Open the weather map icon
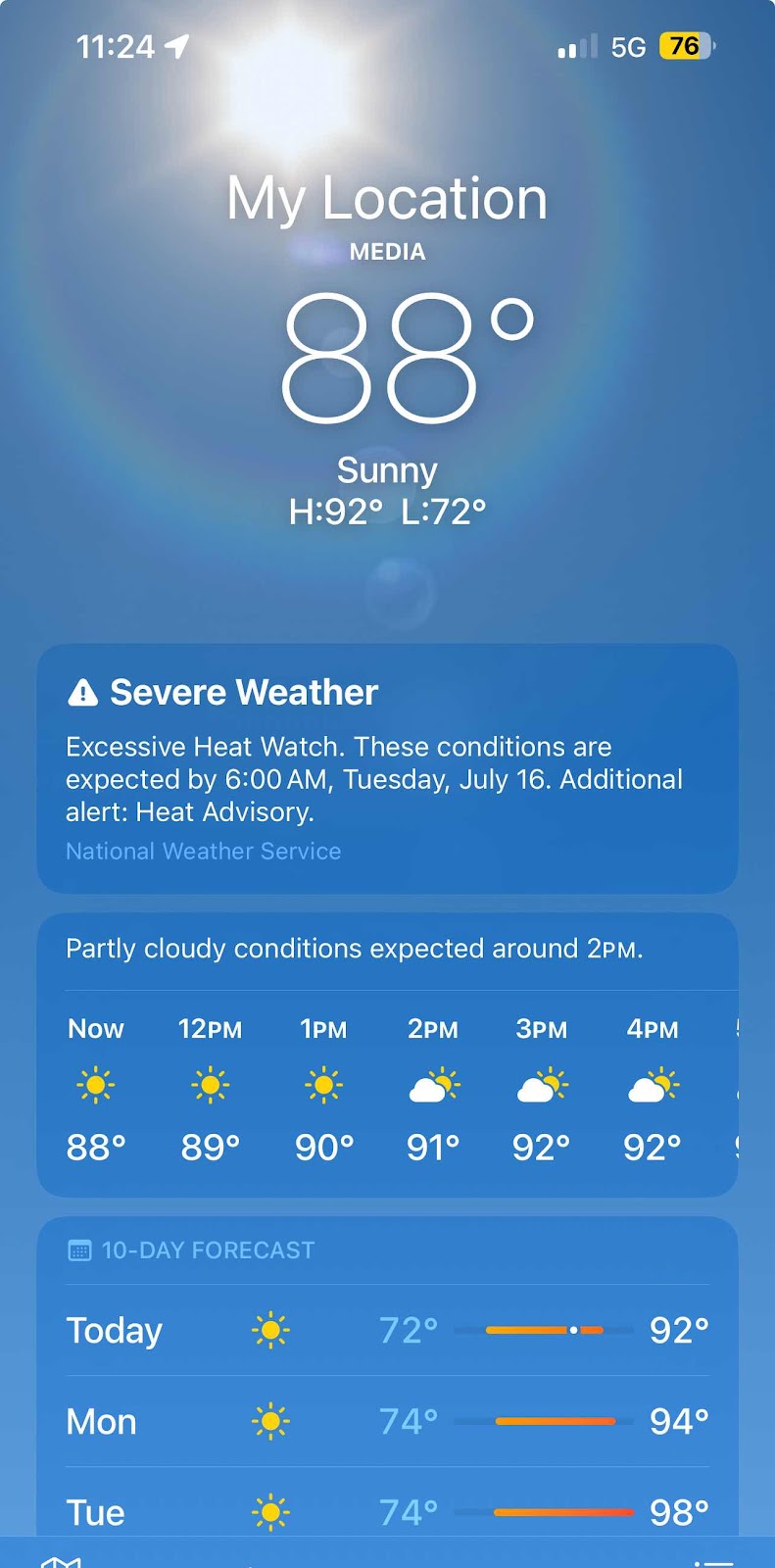Screen dimensions: 775x1568 click(x=61, y=1560)
